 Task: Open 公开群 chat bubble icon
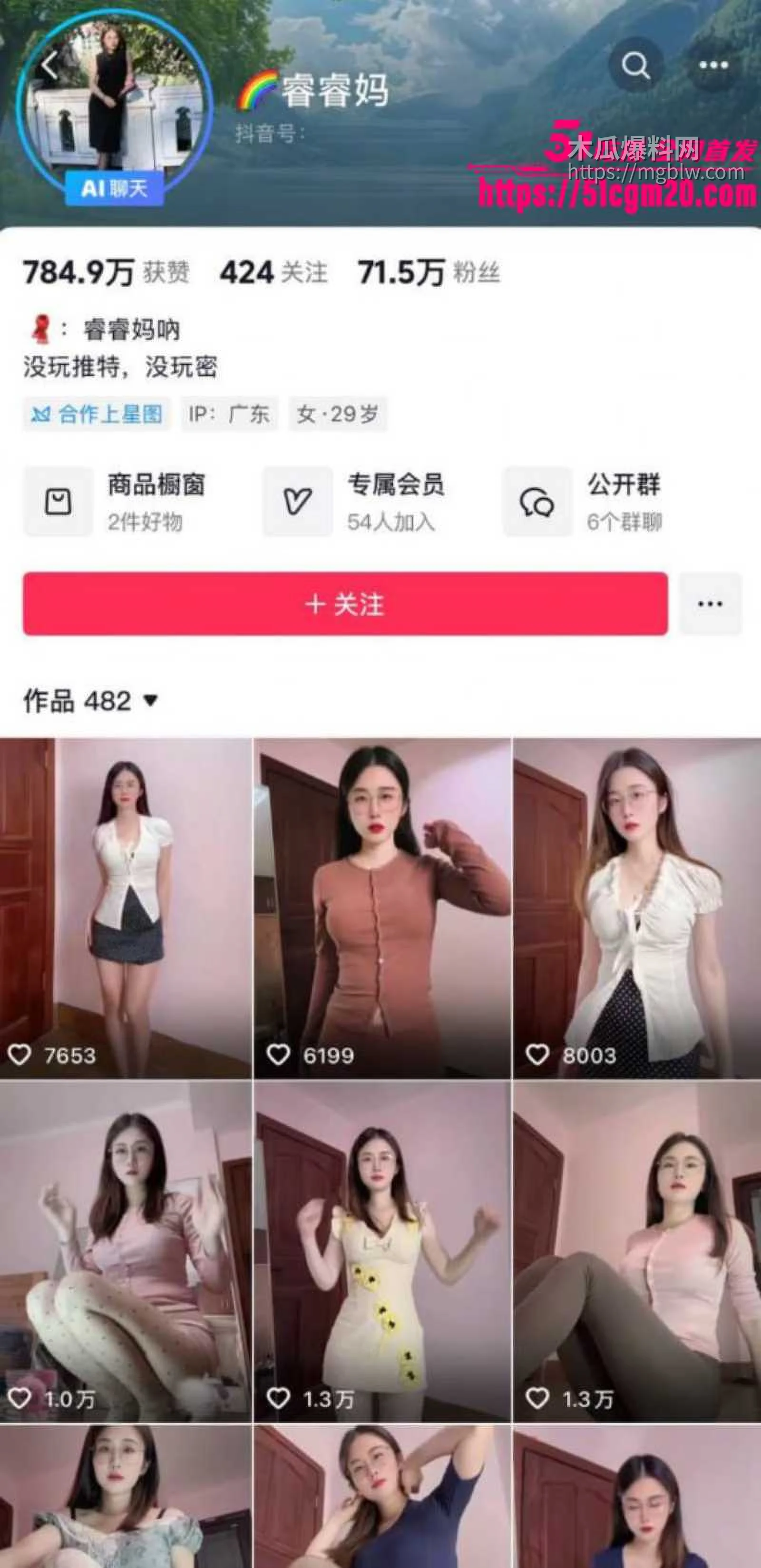click(537, 502)
